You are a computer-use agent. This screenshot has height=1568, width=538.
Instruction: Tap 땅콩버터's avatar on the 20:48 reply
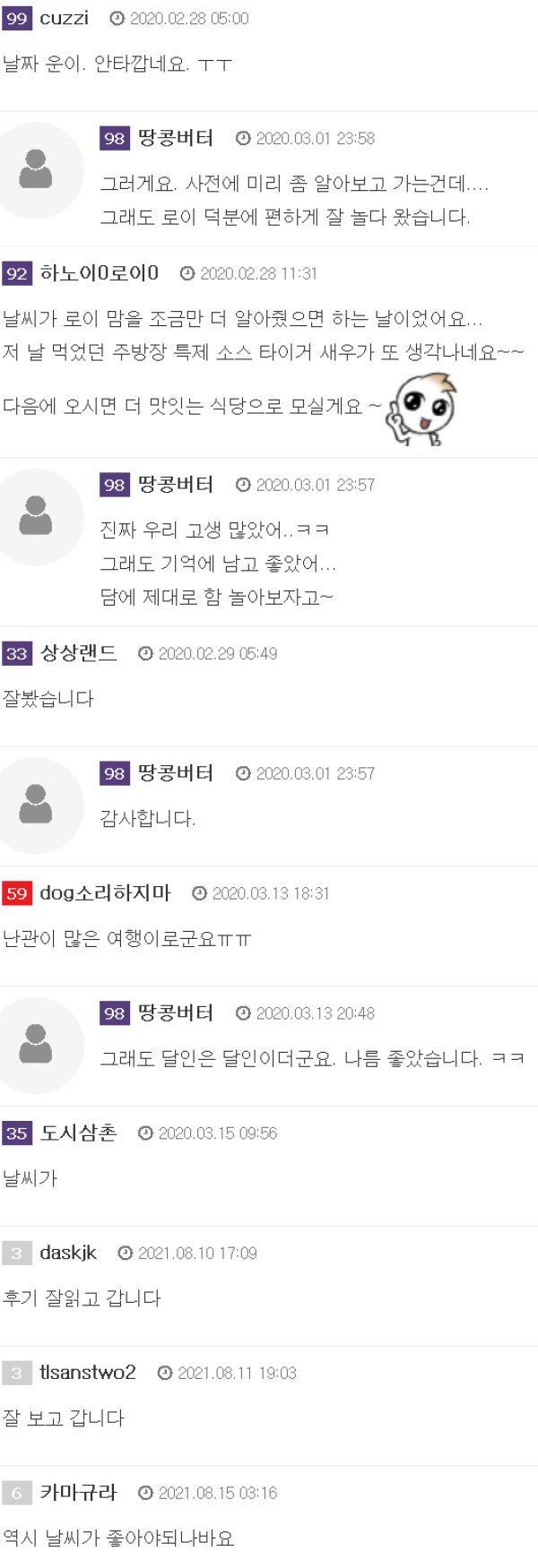[36, 1045]
